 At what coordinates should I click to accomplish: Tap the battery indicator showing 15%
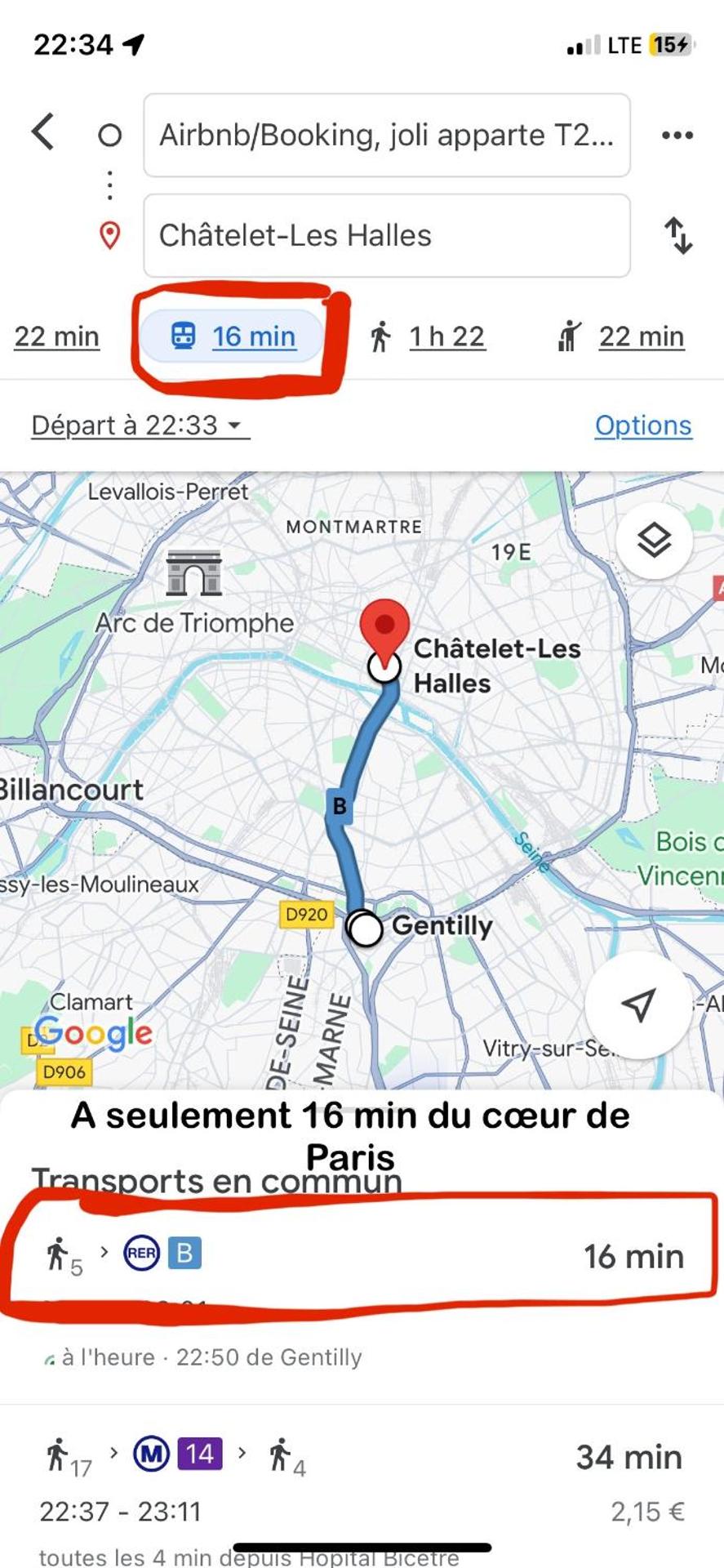pyautogui.click(x=668, y=45)
